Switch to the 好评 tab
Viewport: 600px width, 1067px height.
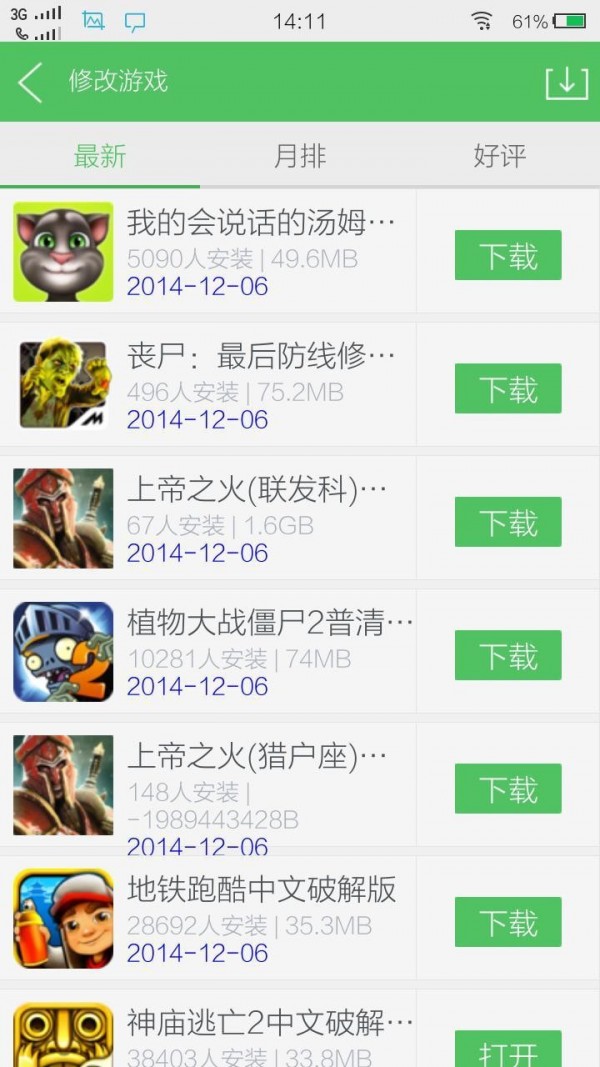[499, 156]
